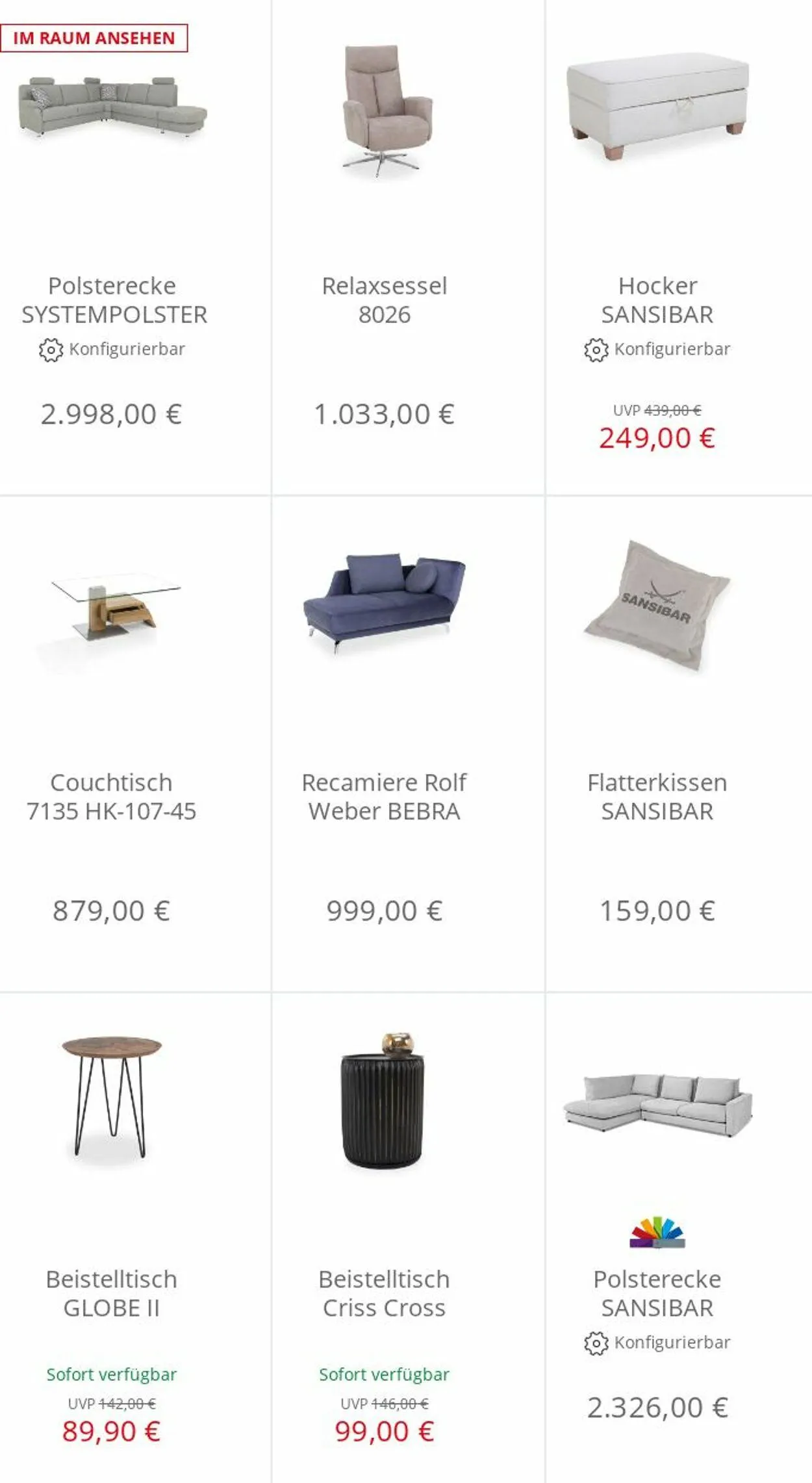This screenshot has width=812, height=1483.
Task: View the Flatterkissen SANSIBAR cushion
Action: click(657, 797)
